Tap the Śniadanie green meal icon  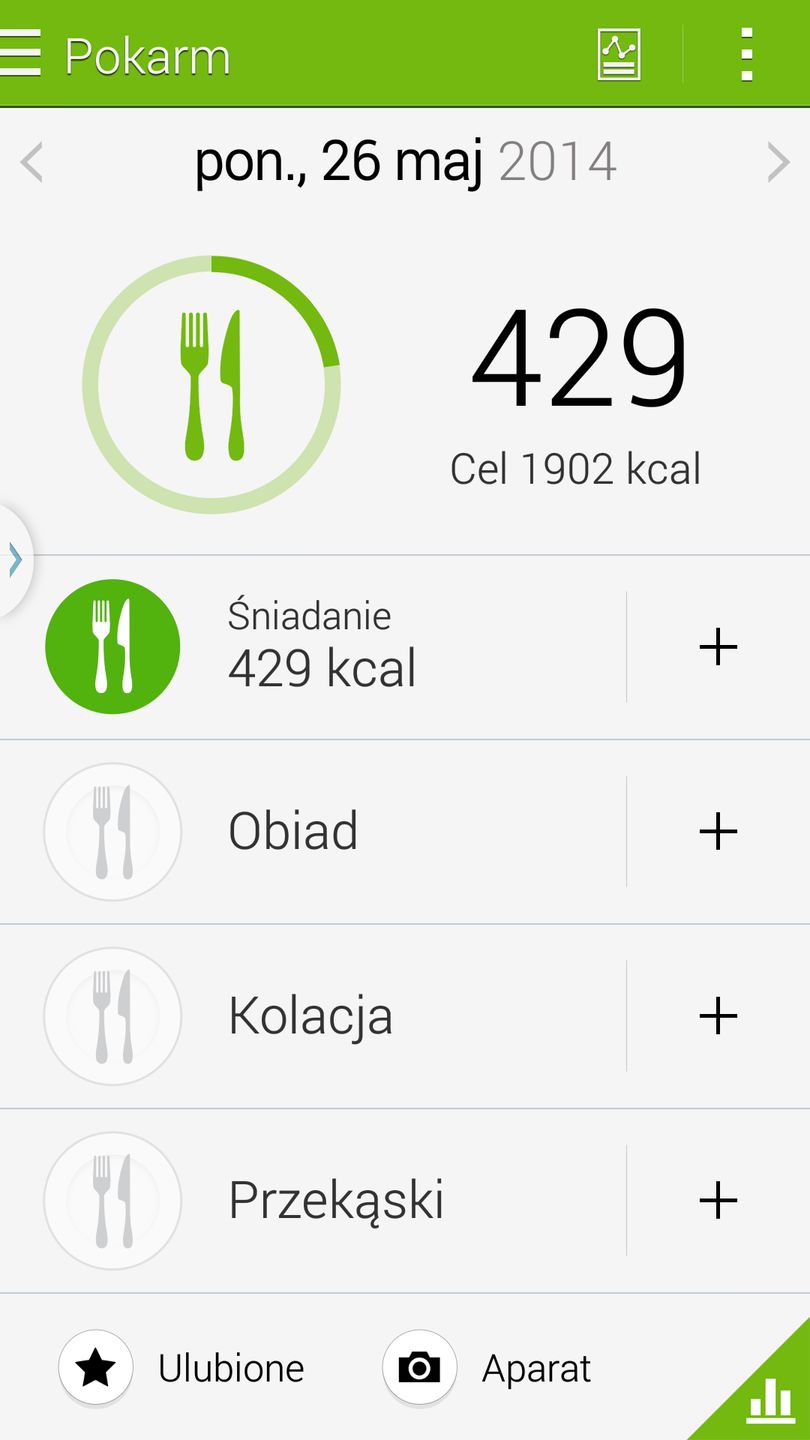(x=112, y=646)
